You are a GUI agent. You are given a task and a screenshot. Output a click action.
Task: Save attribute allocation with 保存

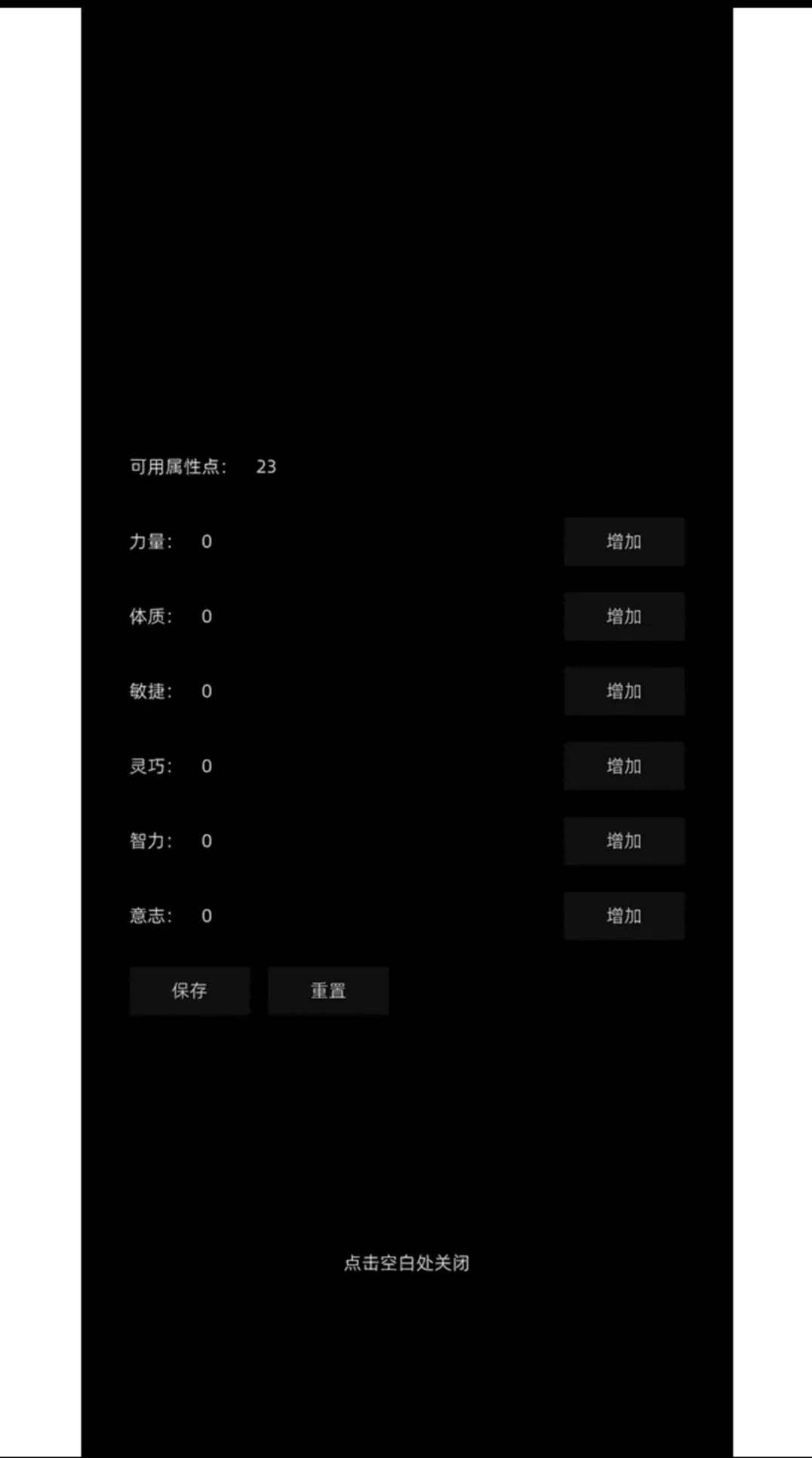(189, 990)
